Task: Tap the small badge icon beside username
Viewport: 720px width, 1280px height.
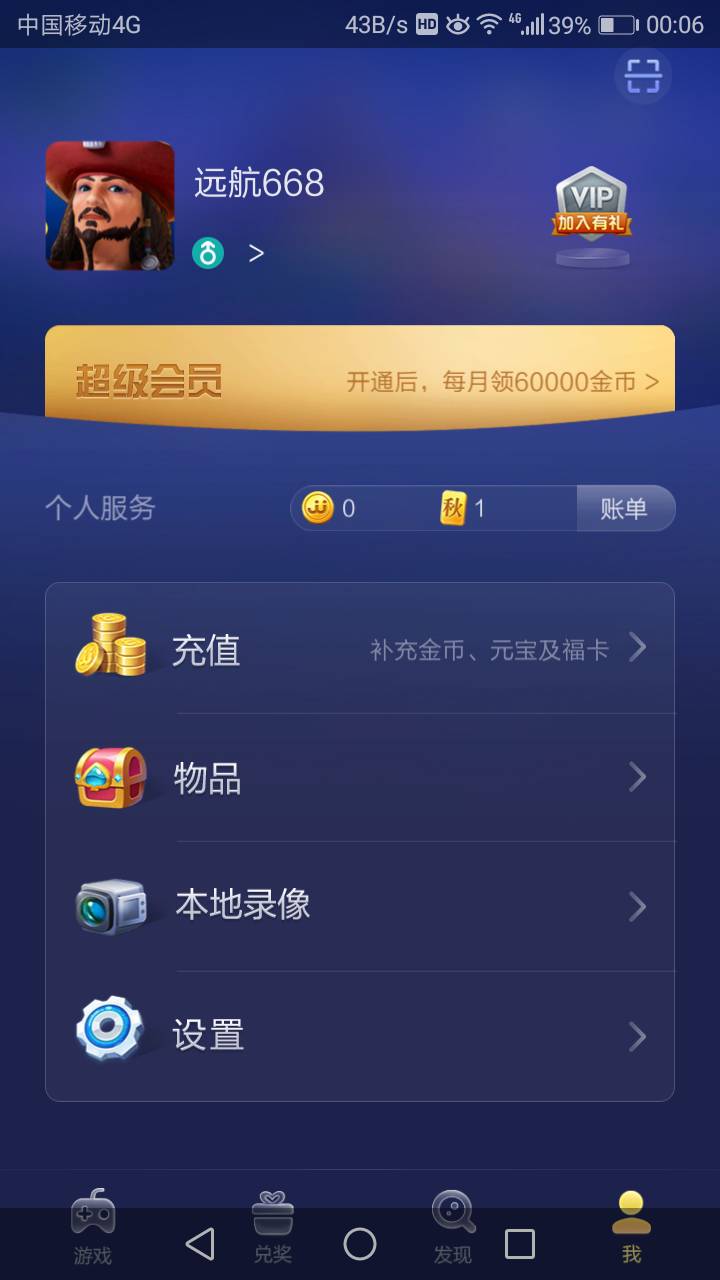Action: pos(207,253)
